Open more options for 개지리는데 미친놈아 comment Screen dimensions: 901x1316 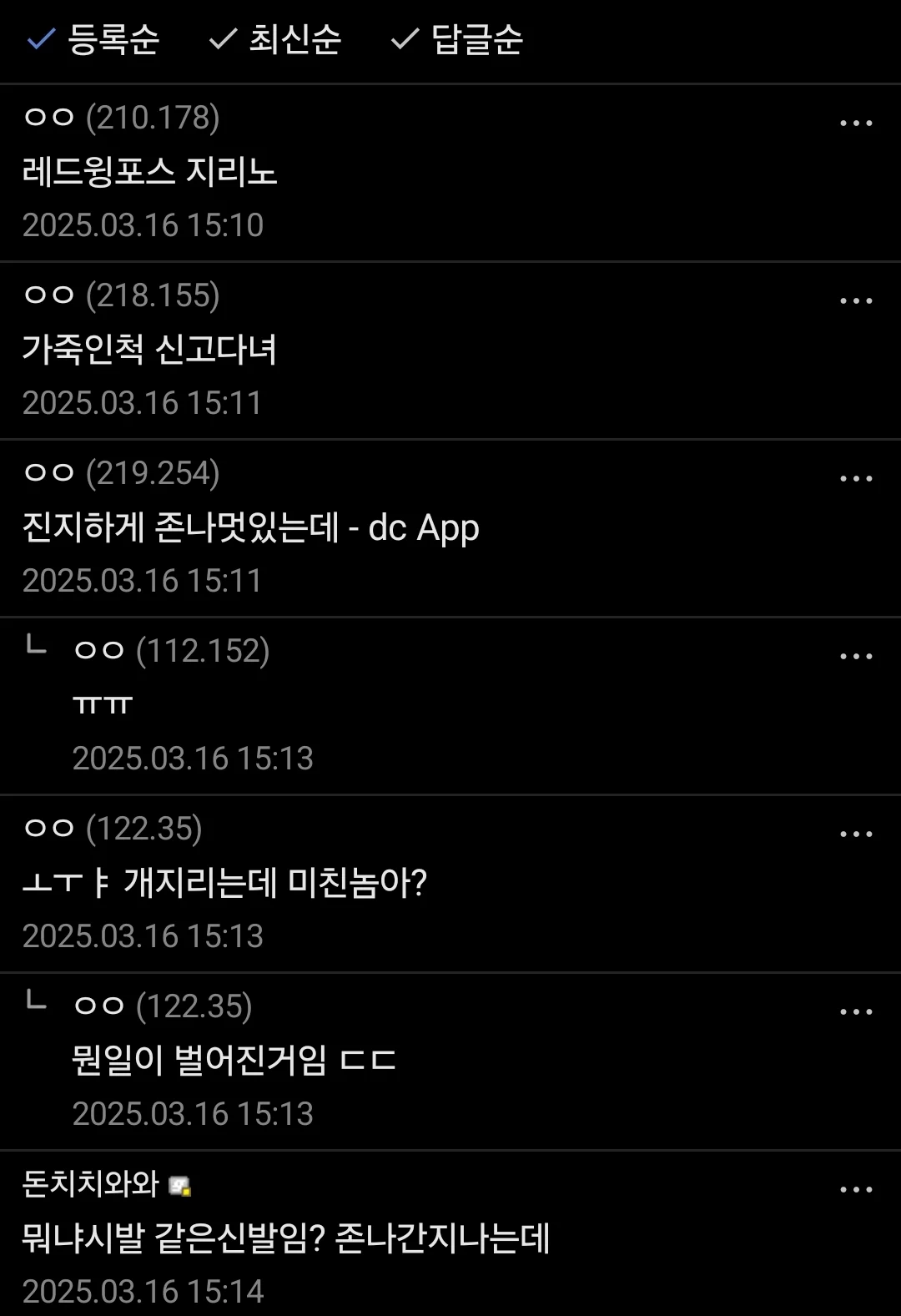point(855,834)
